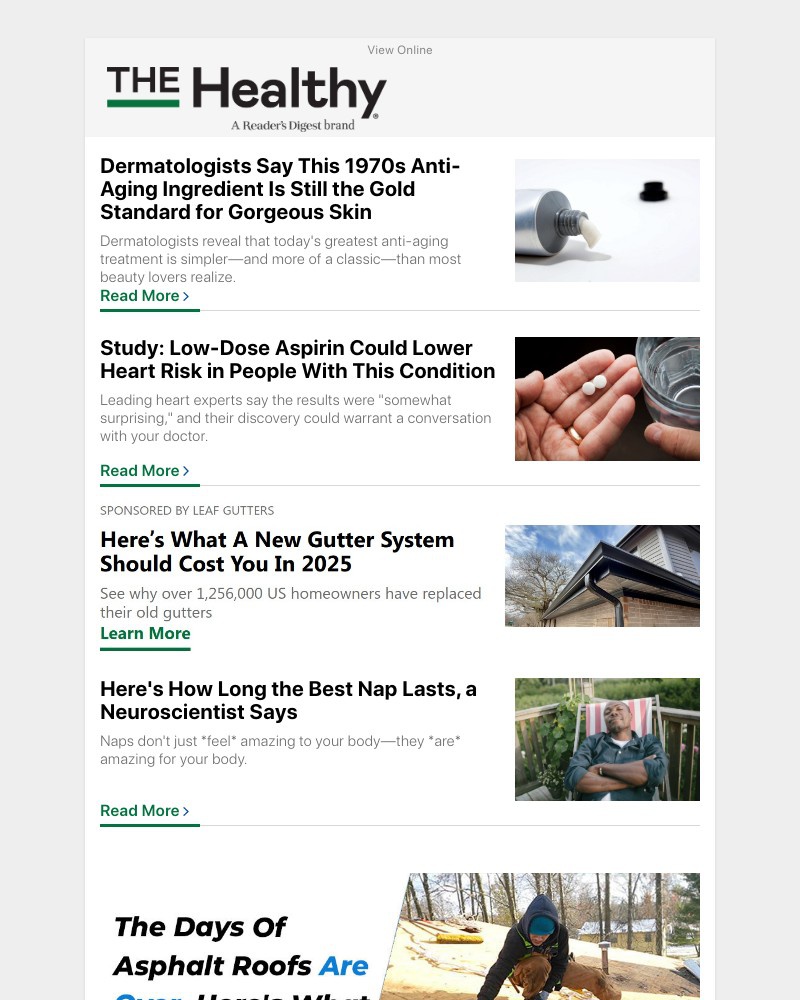The width and height of the screenshot is (800, 1000).
Task: Read More about the best nap length
Action: click(144, 811)
